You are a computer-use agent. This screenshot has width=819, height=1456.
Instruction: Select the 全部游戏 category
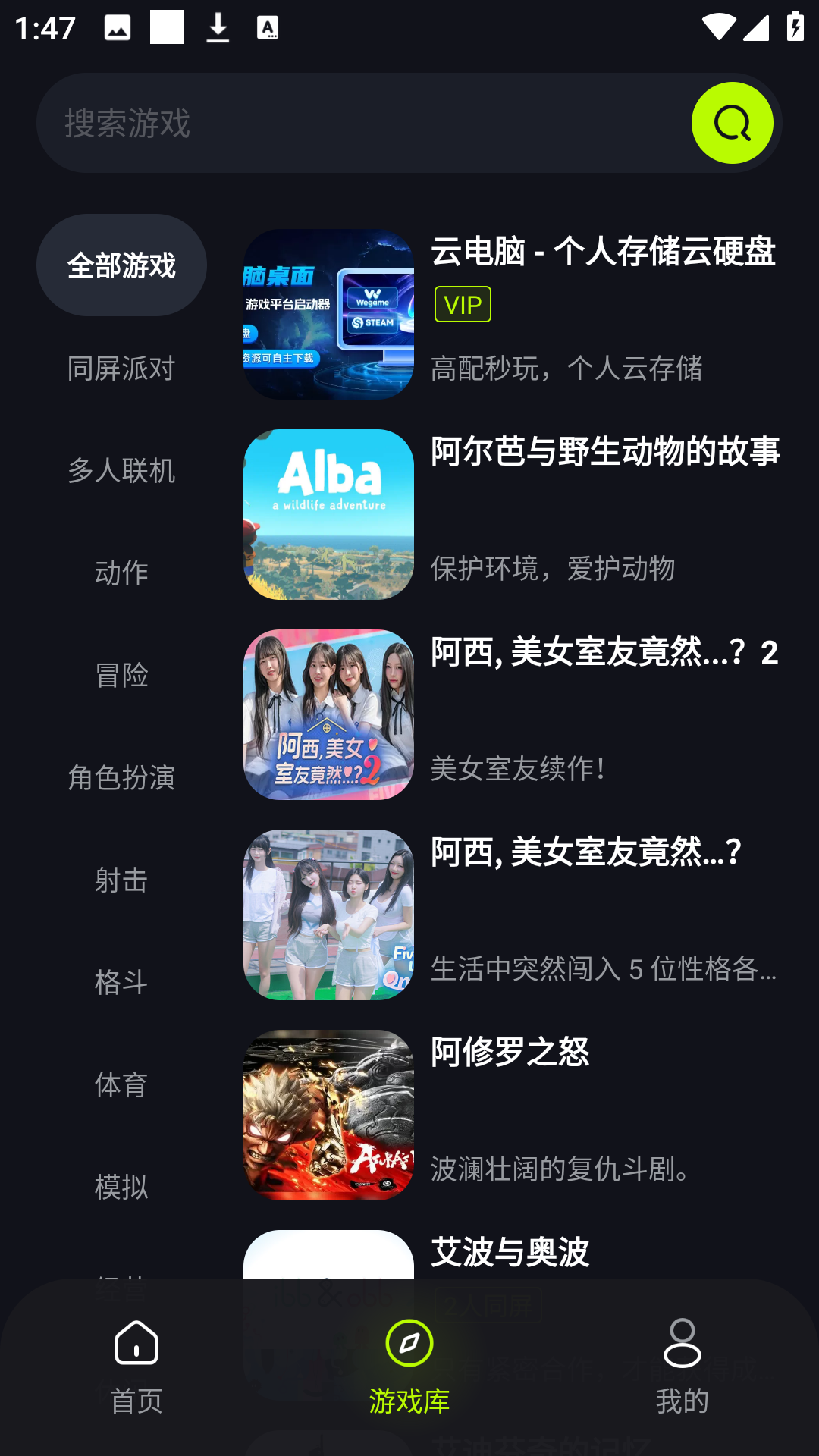(121, 265)
